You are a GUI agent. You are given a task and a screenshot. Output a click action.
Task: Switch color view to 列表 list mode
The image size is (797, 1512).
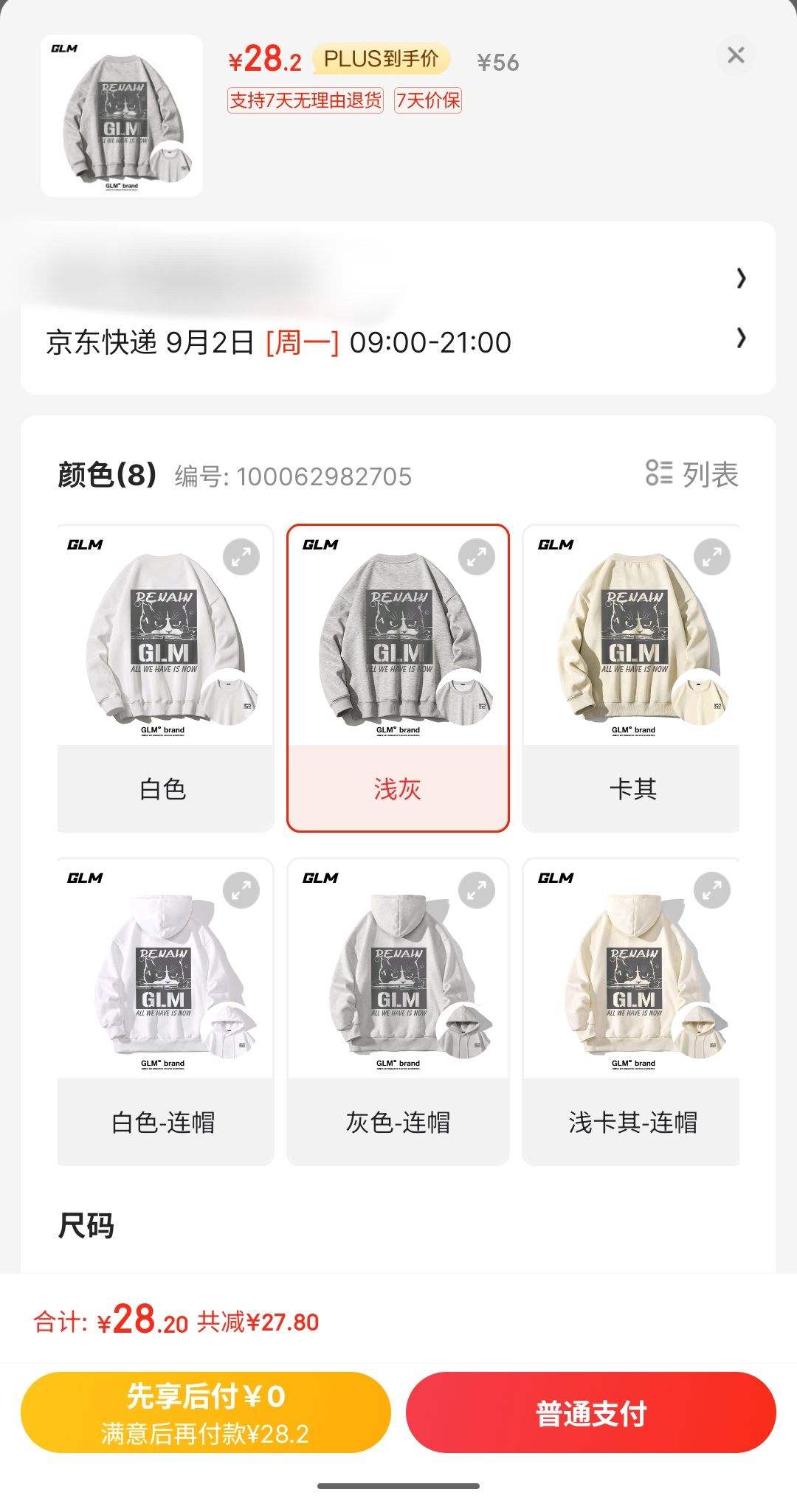point(692,474)
